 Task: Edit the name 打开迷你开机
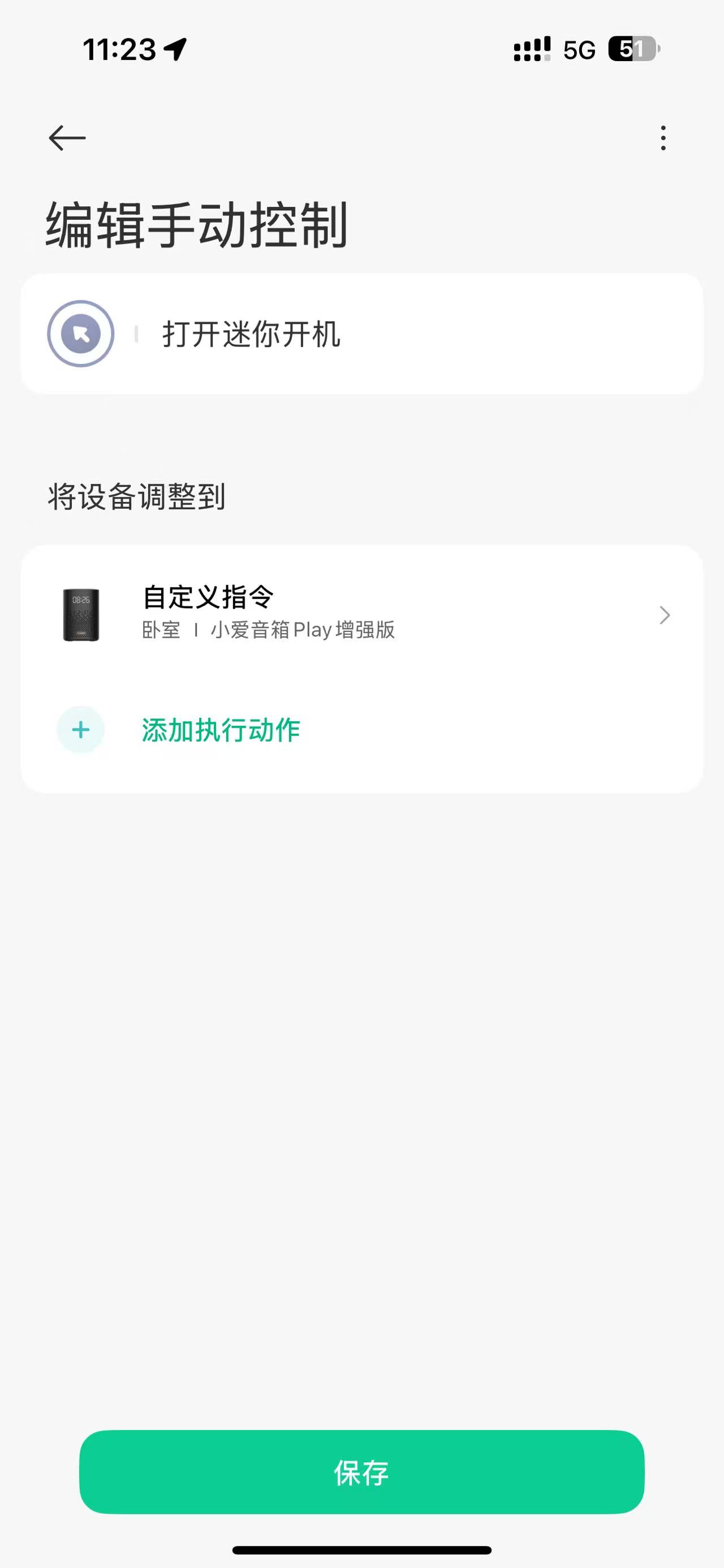(x=251, y=334)
